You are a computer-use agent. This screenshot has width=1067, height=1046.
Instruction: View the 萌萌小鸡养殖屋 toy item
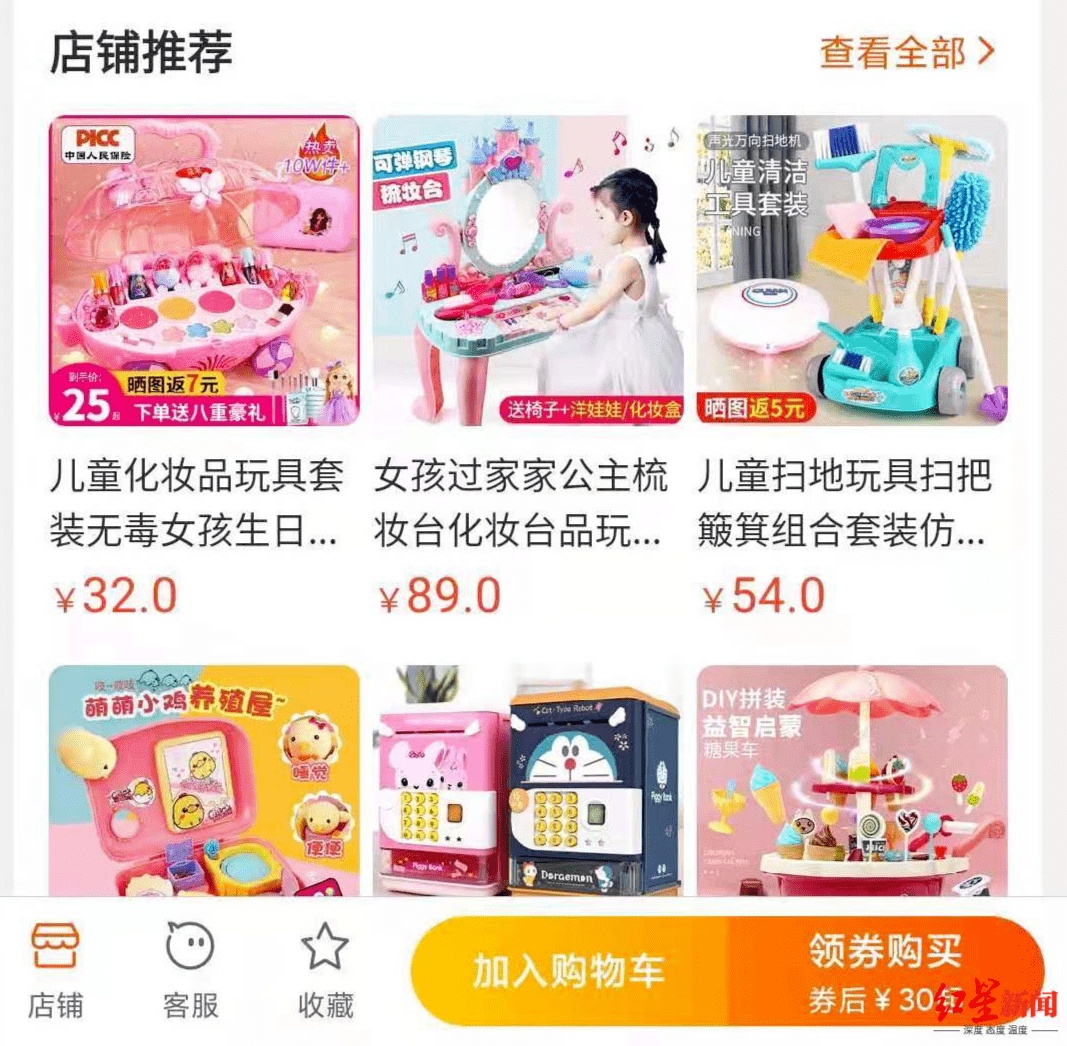click(x=204, y=780)
